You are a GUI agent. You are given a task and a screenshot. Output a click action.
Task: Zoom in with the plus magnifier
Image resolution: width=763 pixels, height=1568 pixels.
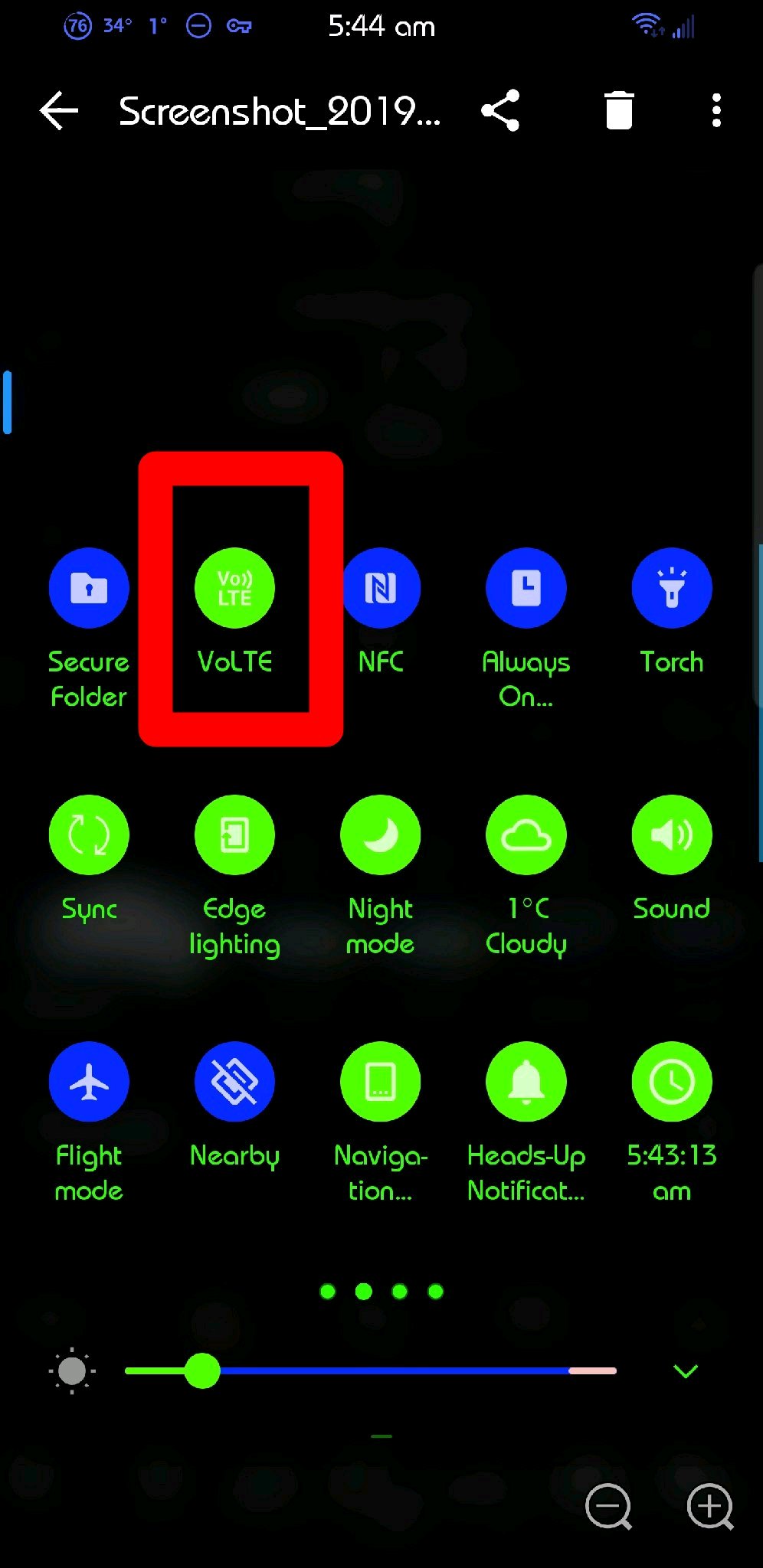click(710, 1507)
